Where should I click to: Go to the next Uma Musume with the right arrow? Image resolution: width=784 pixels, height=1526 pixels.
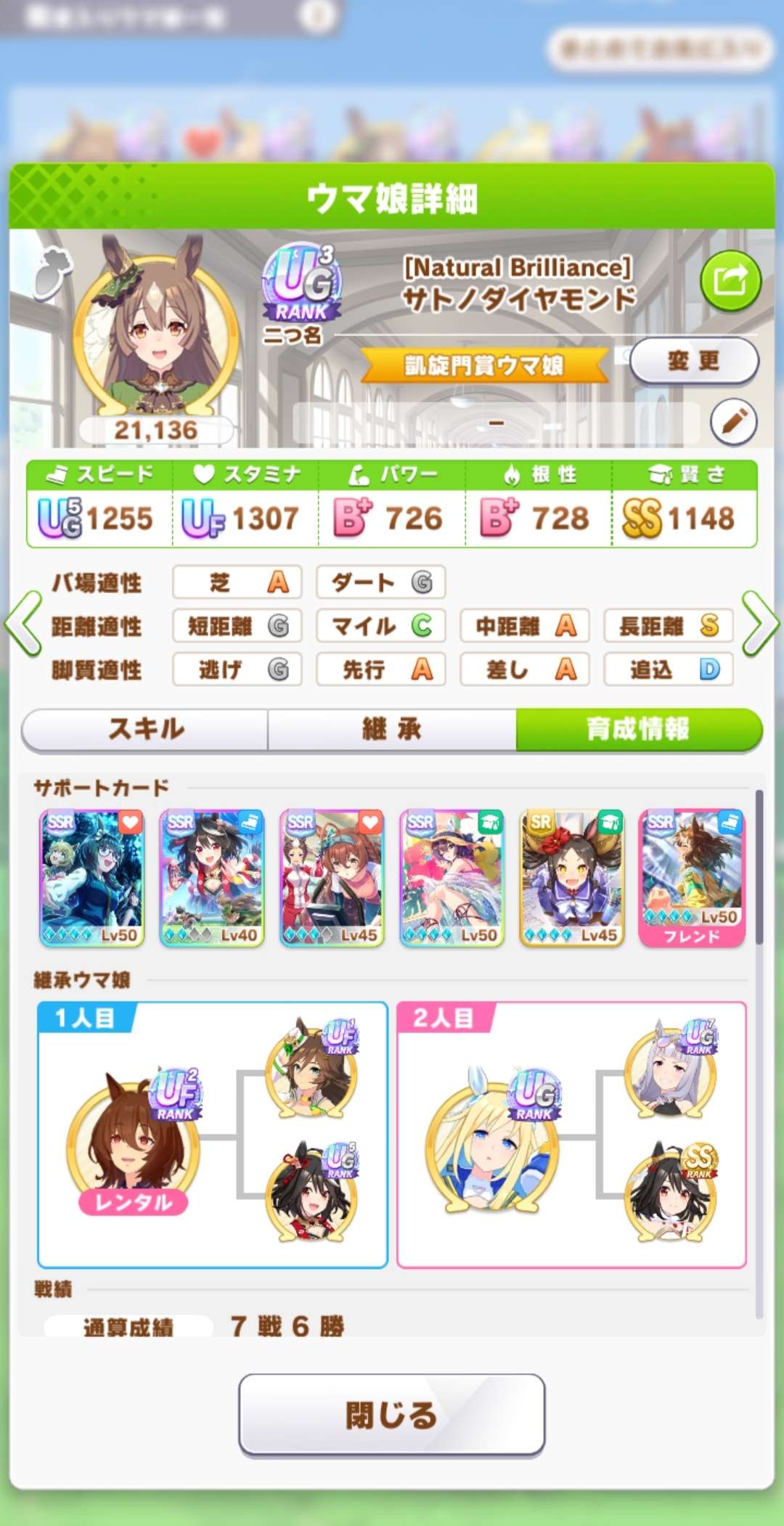760,624
